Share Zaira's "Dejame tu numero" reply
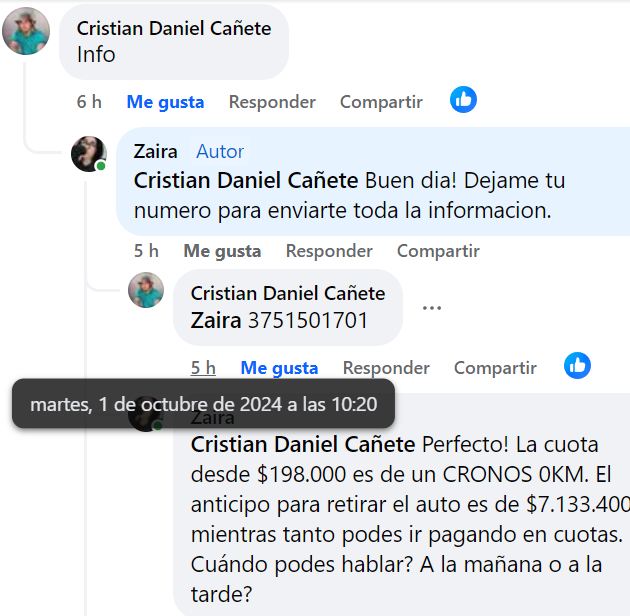The width and height of the screenshot is (630, 616). [438, 251]
